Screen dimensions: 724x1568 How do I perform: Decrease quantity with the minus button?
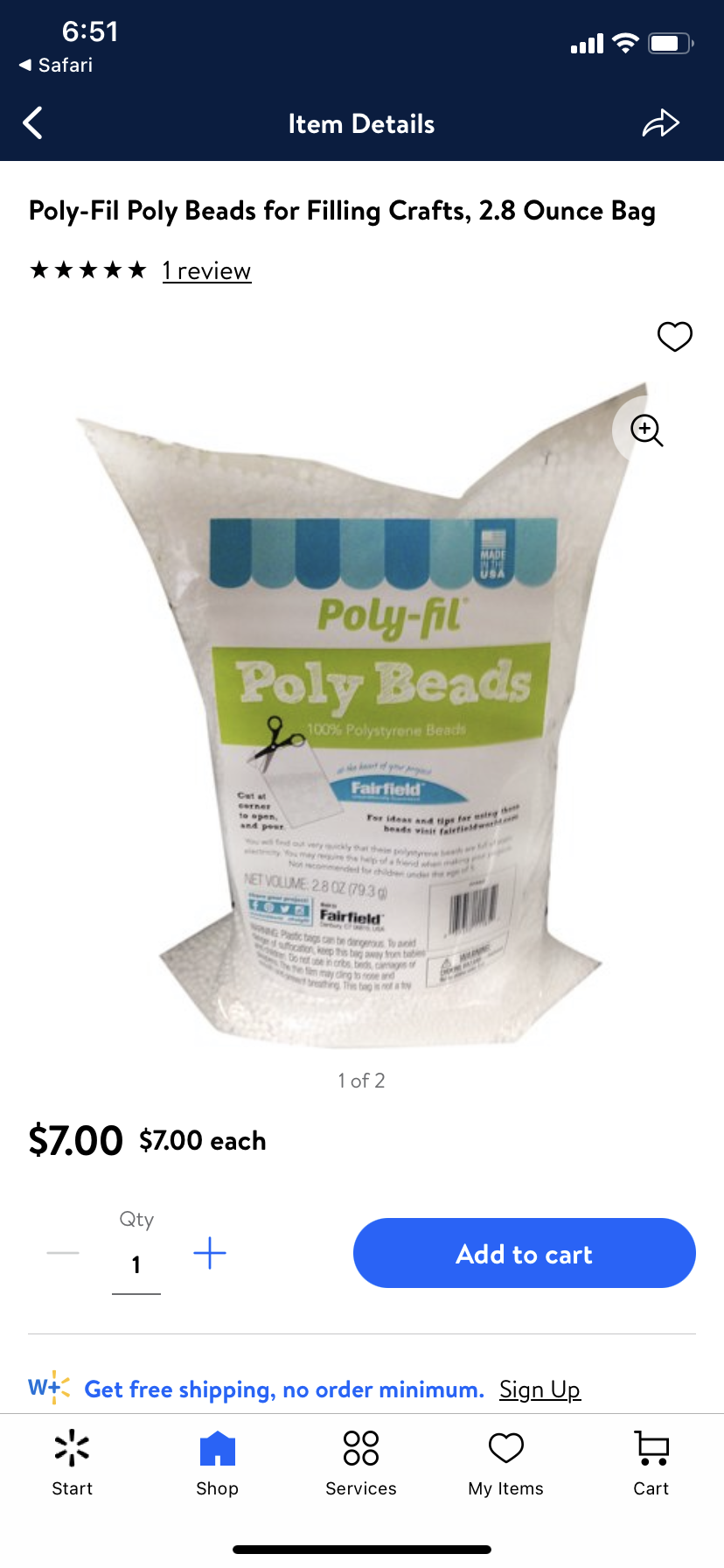pyautogui.click(x=63, y=1253)
